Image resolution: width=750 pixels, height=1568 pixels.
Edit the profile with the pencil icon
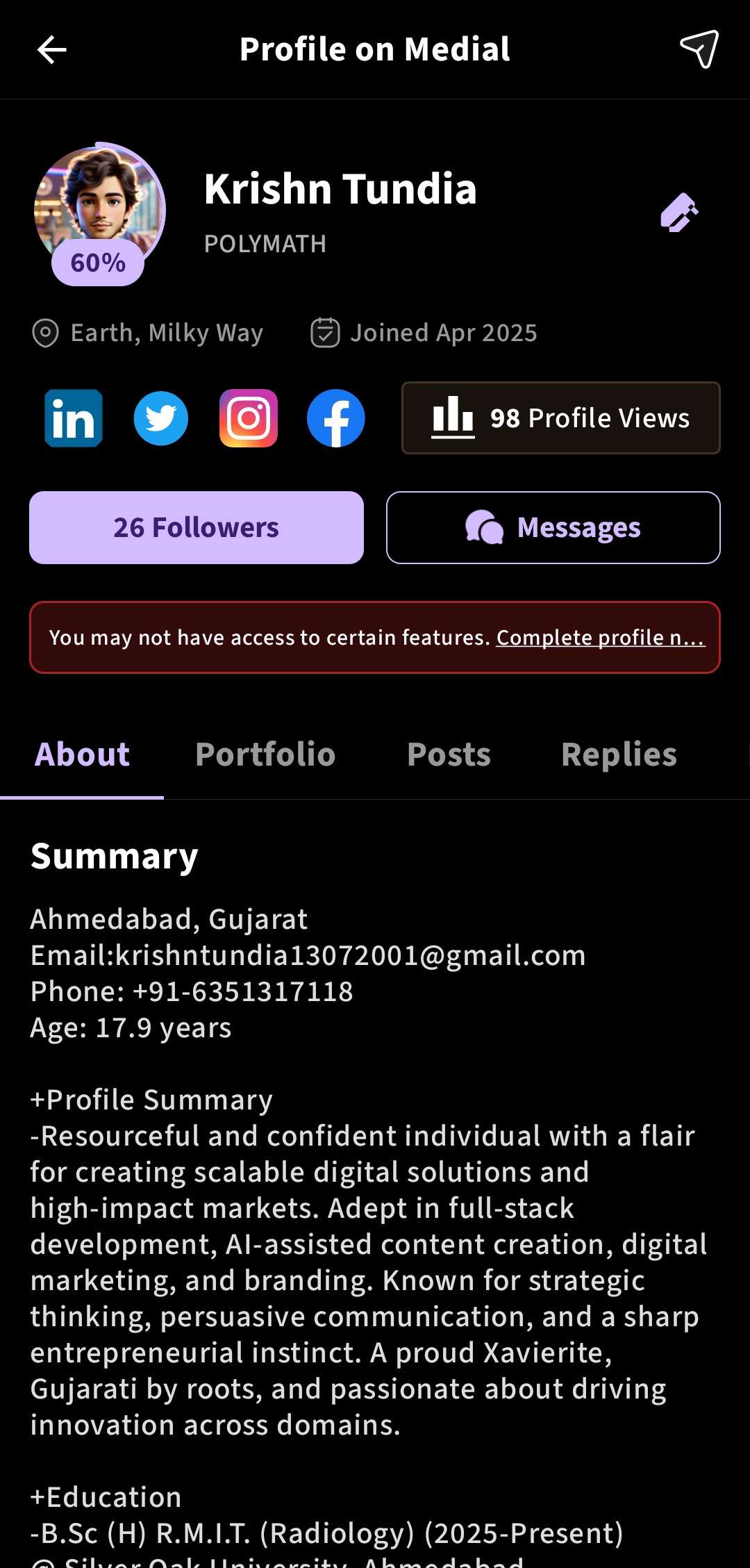click(679, 213)
